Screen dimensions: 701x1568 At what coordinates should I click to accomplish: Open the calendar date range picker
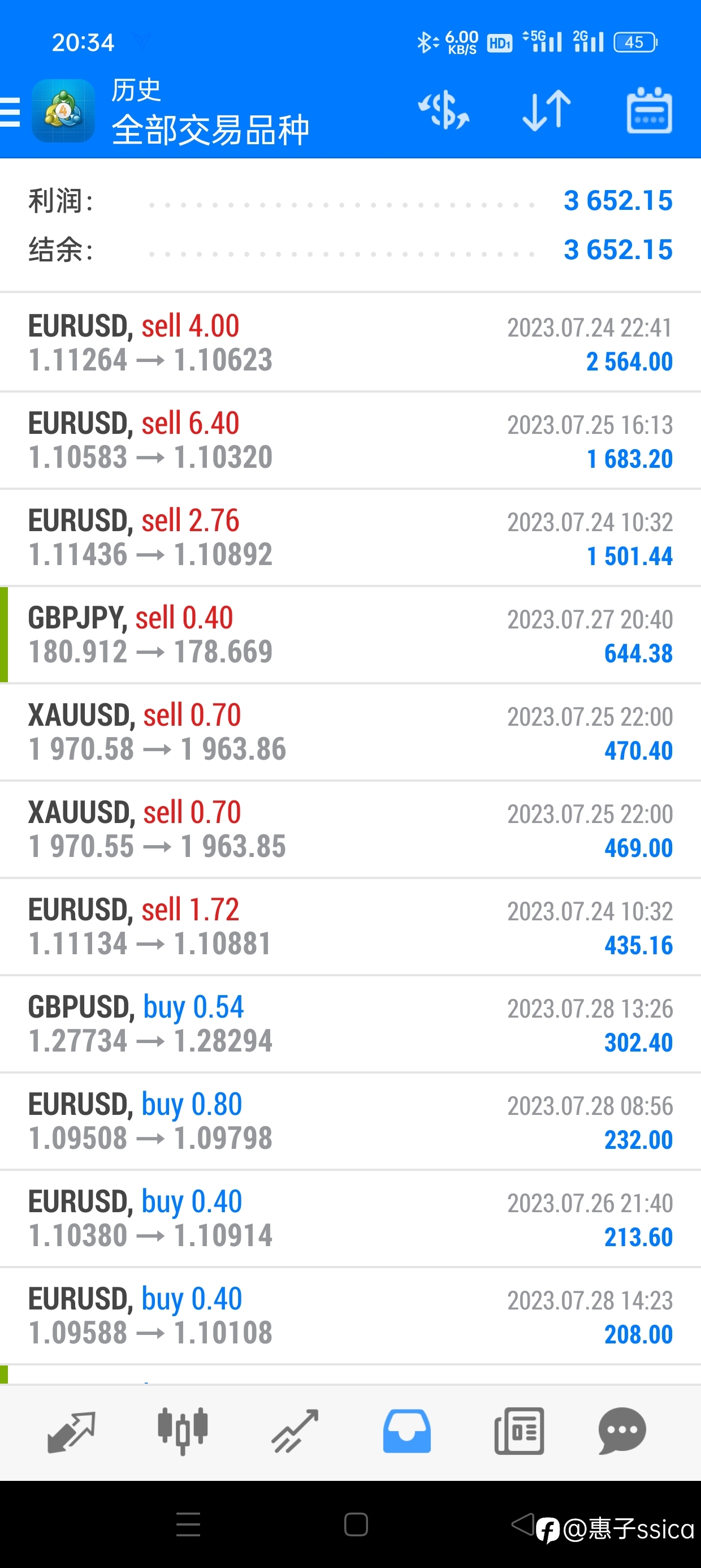pyautogui.click(x=650, y=110)
